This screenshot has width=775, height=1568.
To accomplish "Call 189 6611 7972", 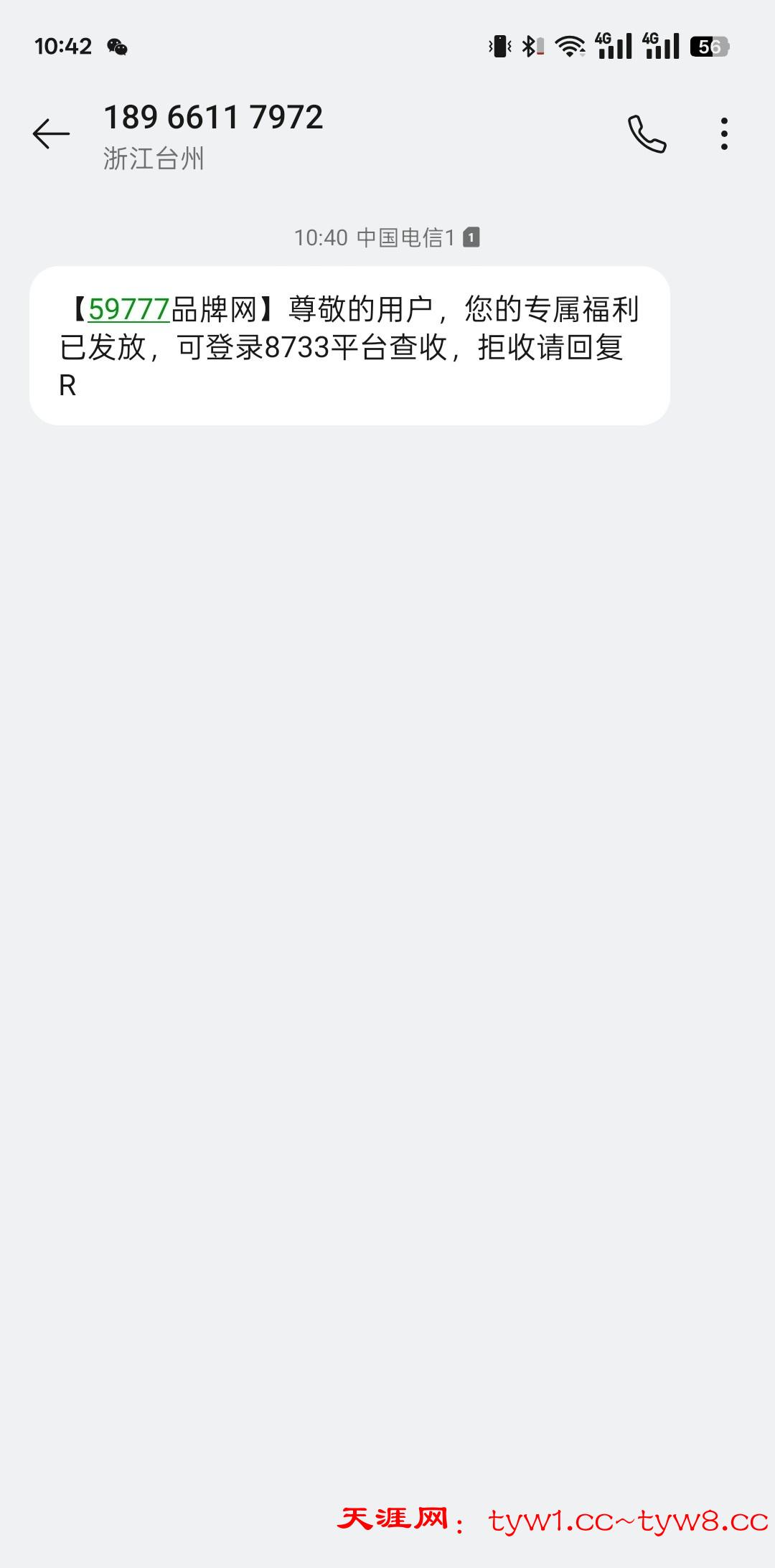I will (x=647, y=134).
